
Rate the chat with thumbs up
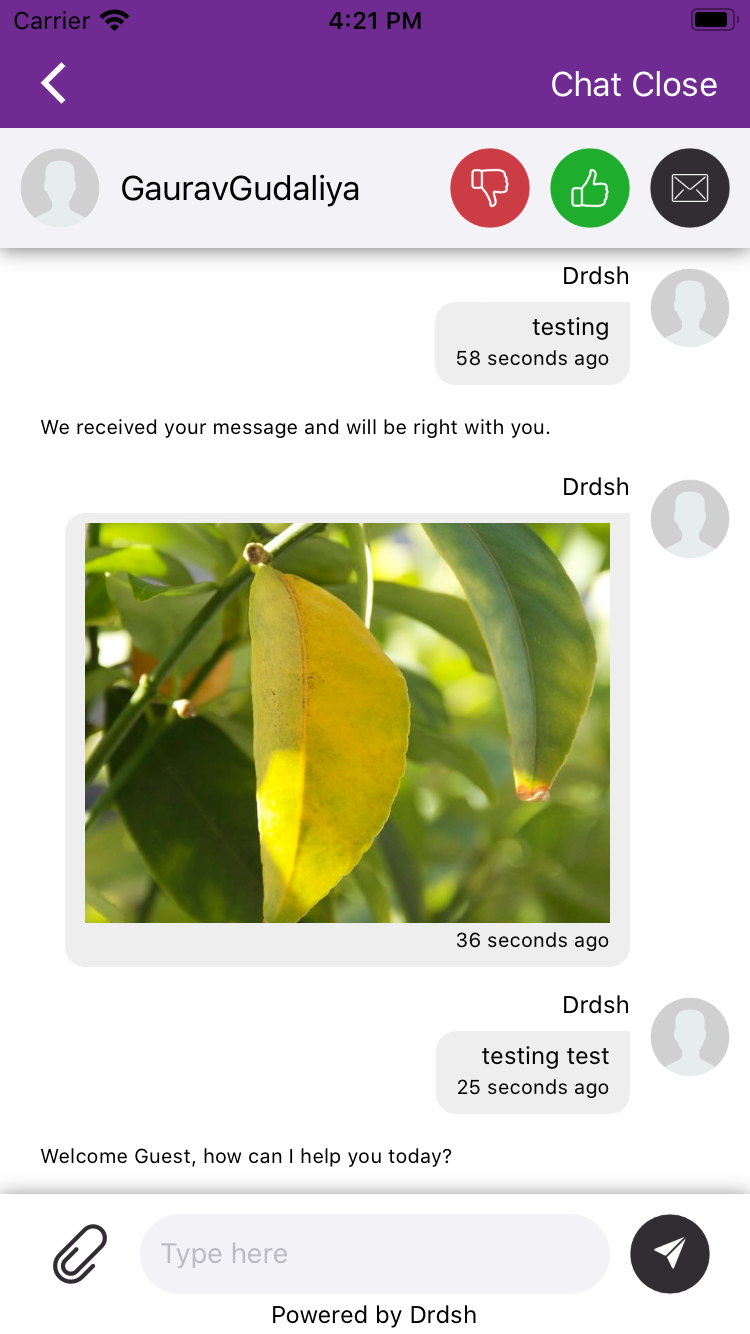(x=590, y=188)
